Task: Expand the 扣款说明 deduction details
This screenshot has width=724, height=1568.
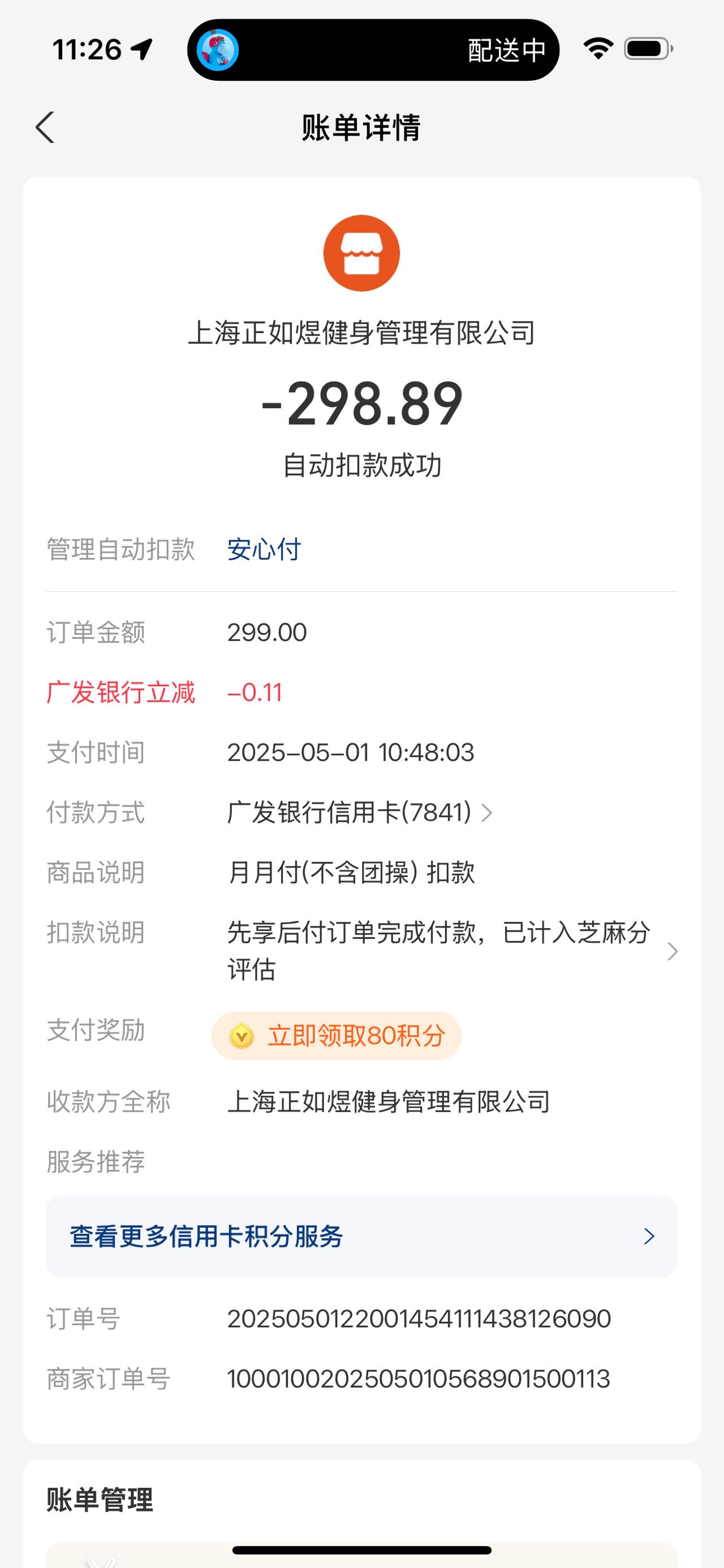Action: tap(453, 951)
